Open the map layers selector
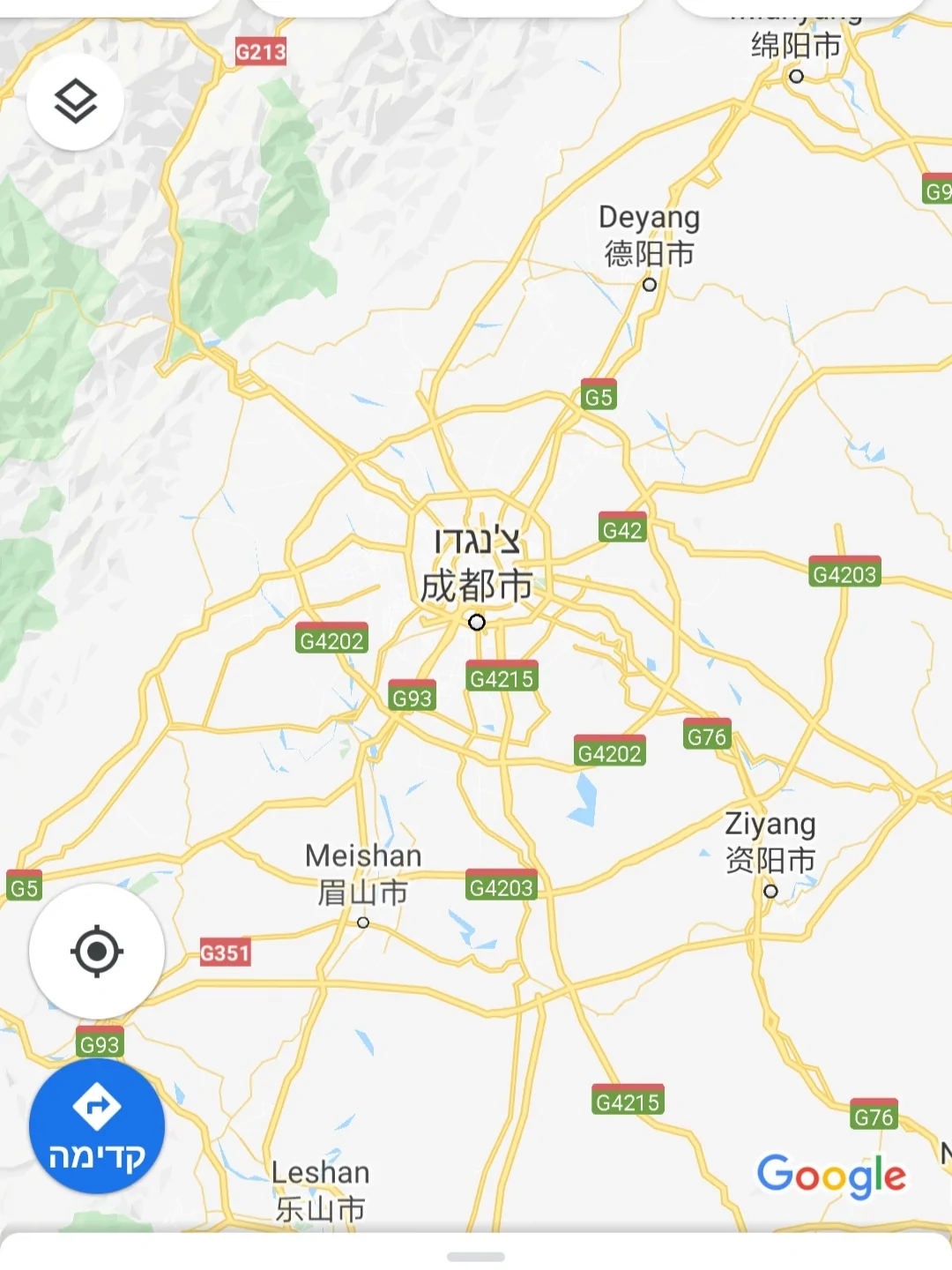Image resolution: width=952 pixels, height=1270 pixels. (x=76, y=102)
